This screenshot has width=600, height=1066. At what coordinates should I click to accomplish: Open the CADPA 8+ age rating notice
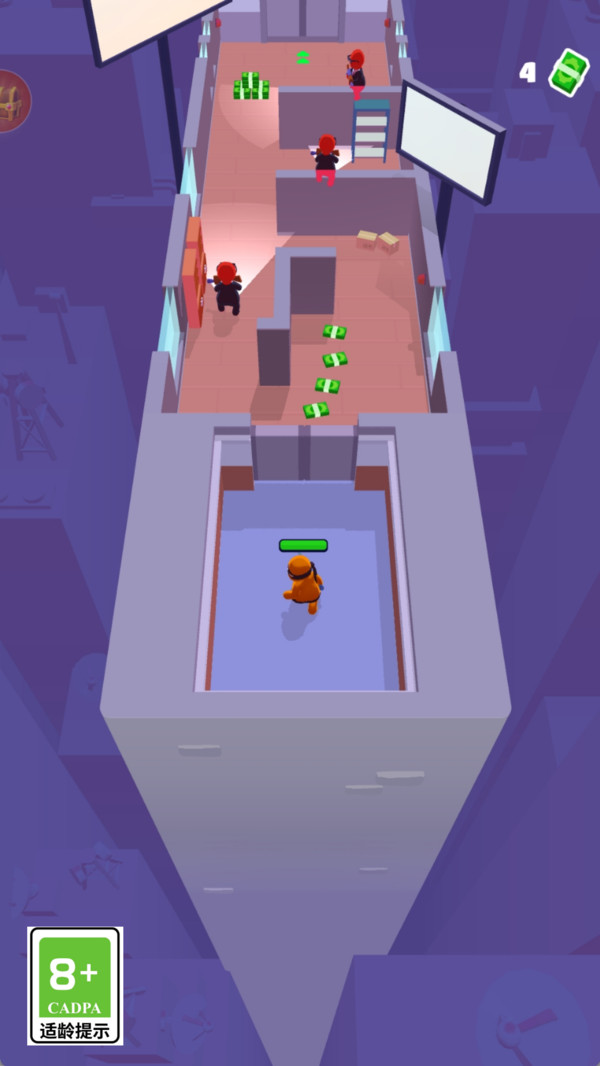point(75,985)
